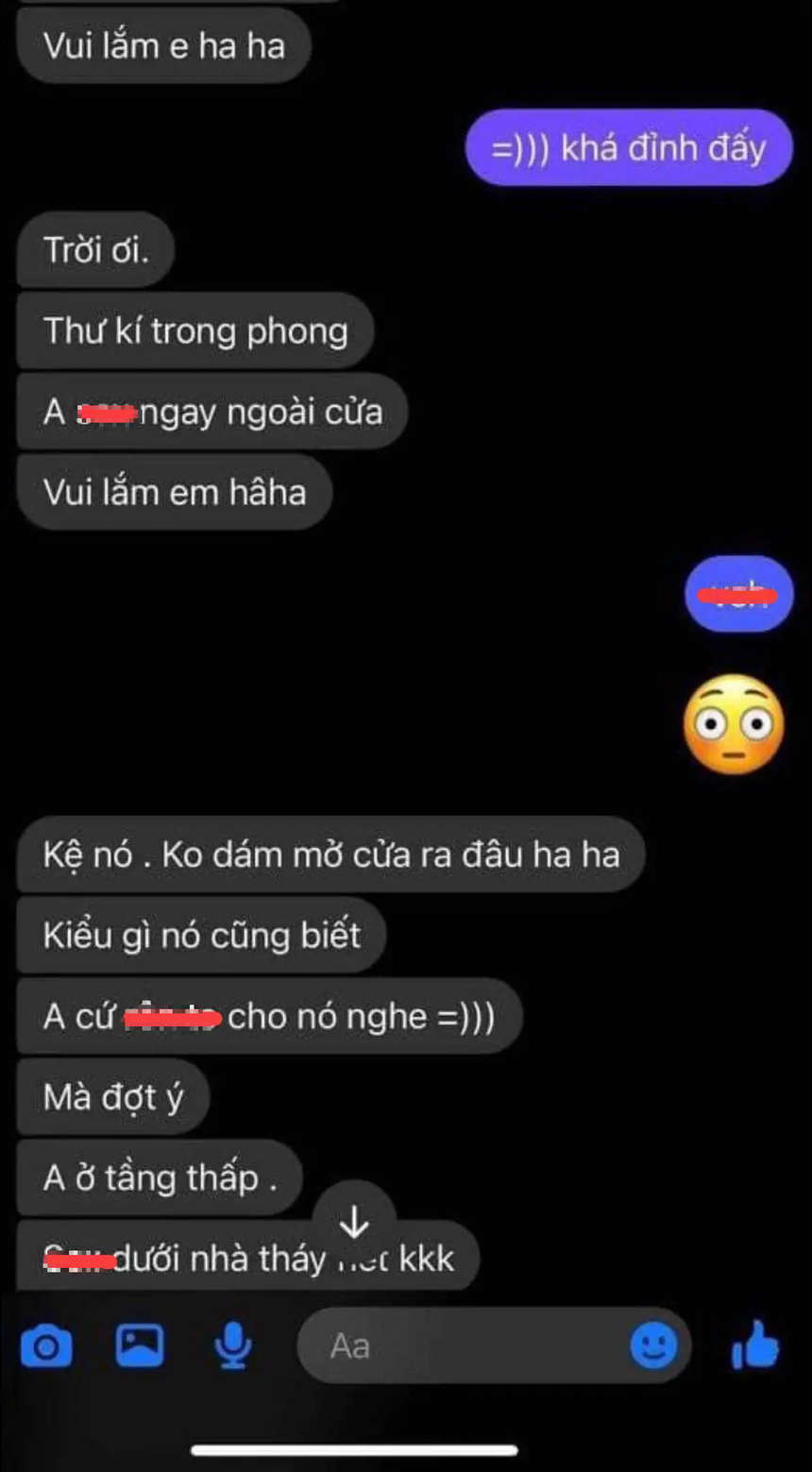Tap the message 'Trời ơi.'
This screenshot has height=1472, width=812.
(93, 249)
